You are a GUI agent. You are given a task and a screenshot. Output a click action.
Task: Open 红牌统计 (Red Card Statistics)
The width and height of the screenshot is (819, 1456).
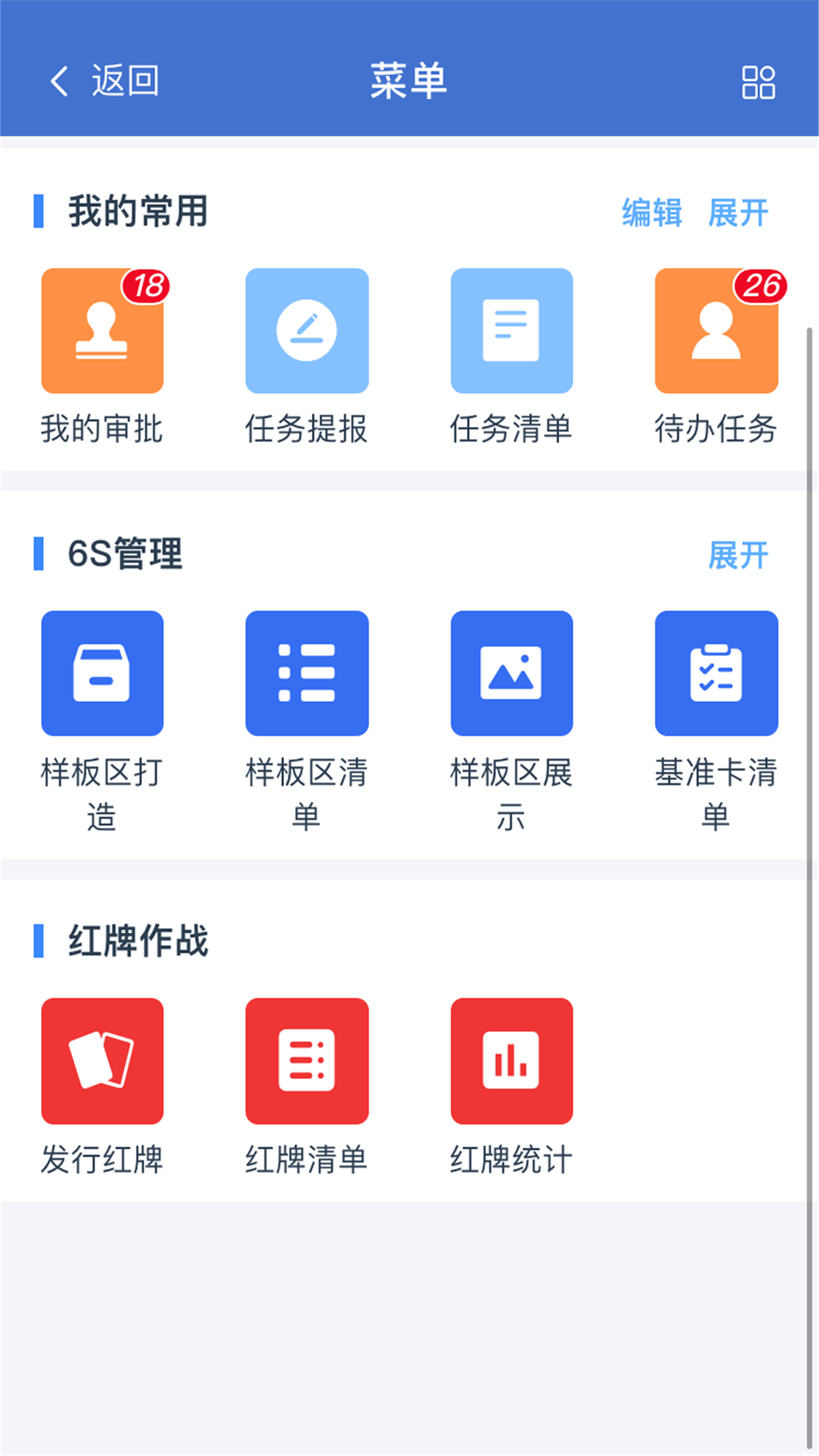coord(512,1059)
